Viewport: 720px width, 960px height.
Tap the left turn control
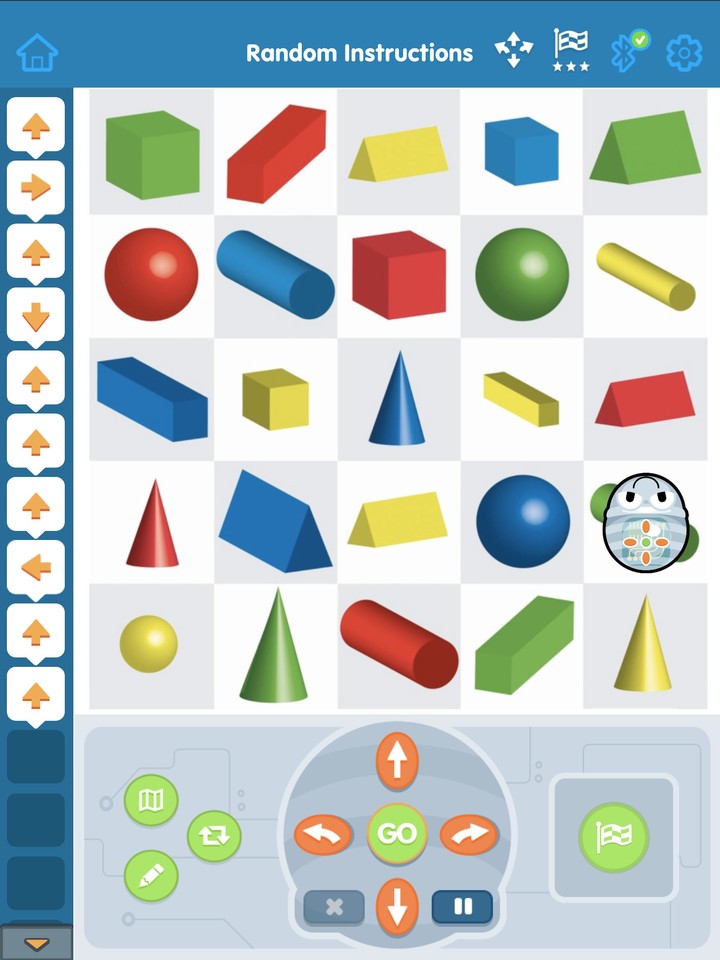(325, 833)
